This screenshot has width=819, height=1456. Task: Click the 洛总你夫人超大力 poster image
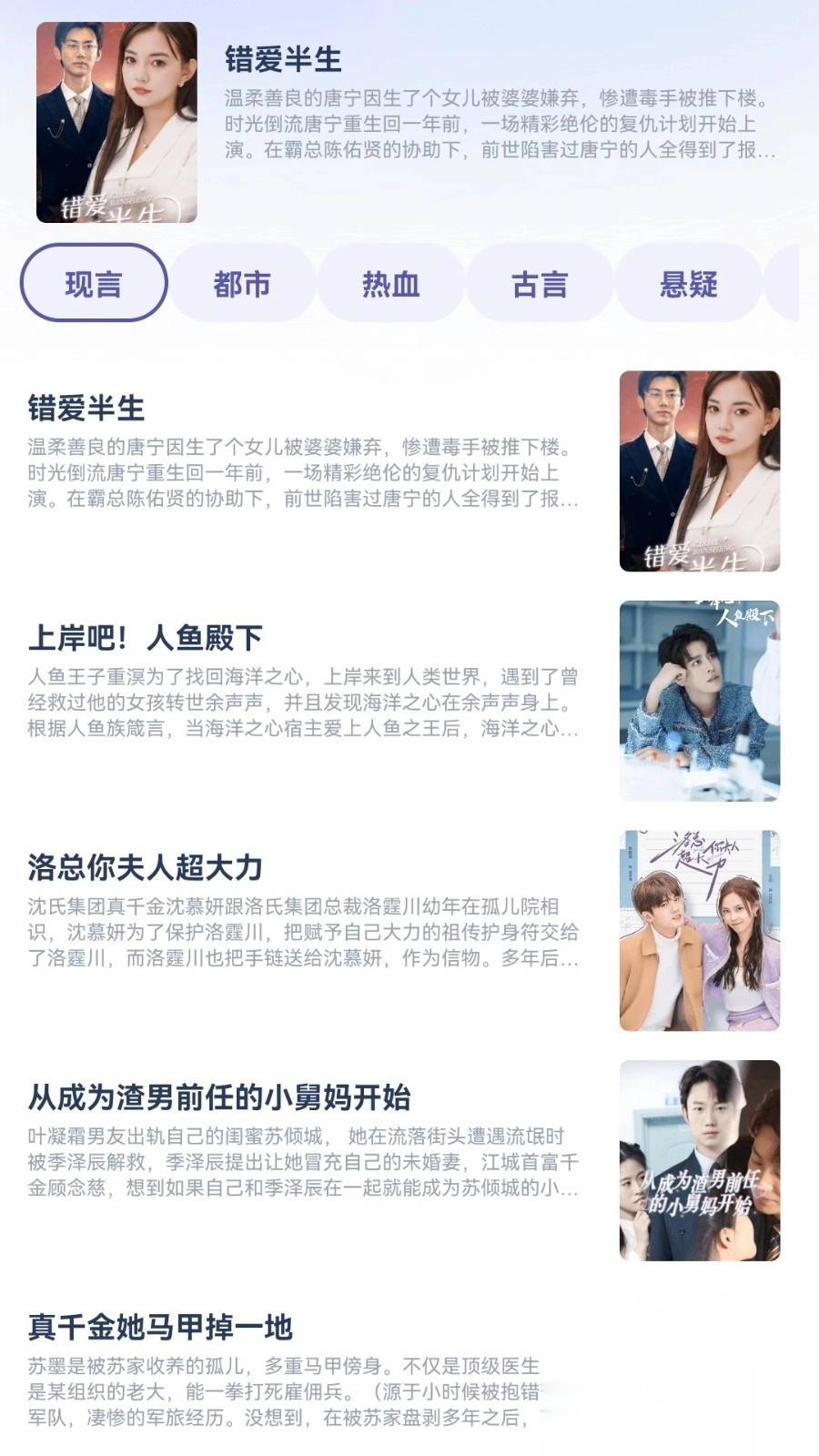(x=698, y=927)
